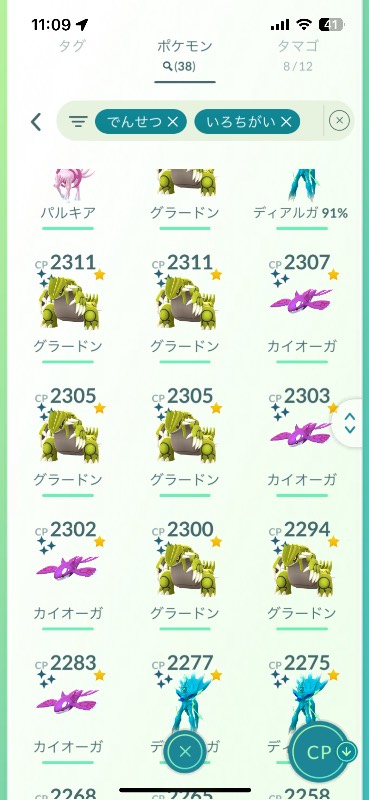369x800 pixels.
Task: Open the filter options icon
Action: [78, 121]
